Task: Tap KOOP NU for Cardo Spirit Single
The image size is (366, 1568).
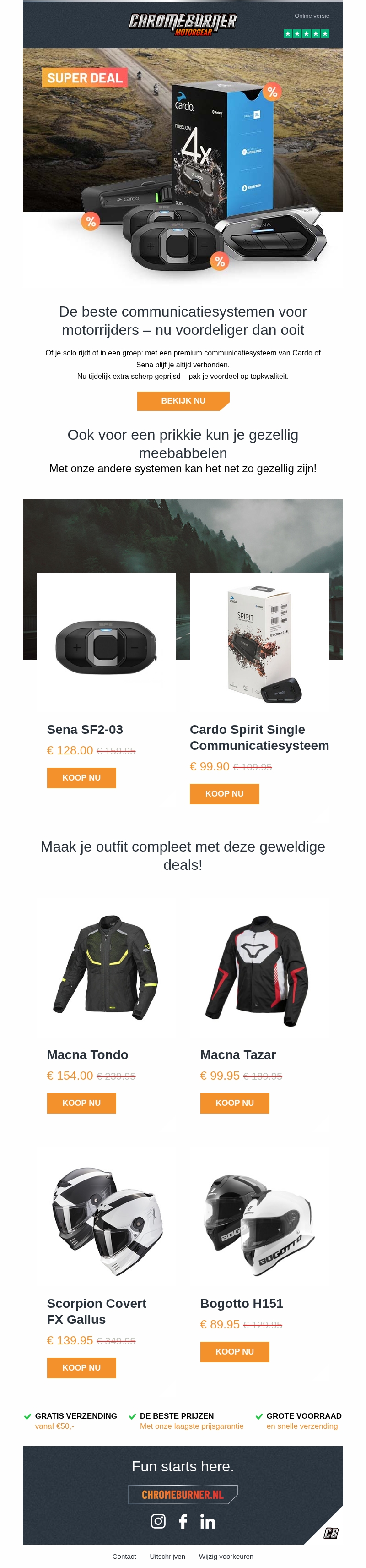Action: (x=224, y=794)
